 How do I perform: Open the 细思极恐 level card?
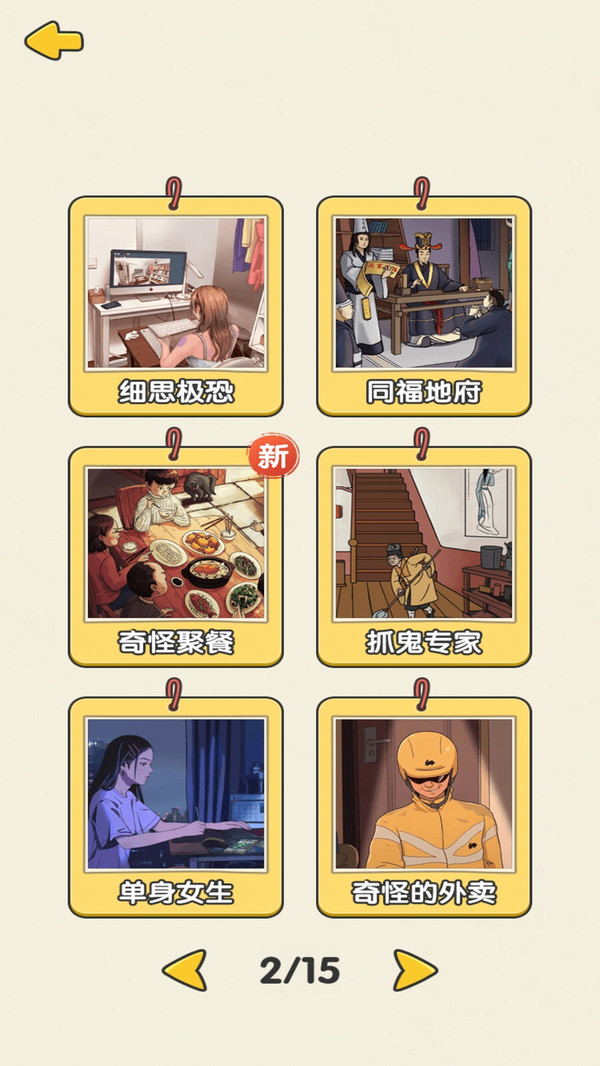coord(176,305)
